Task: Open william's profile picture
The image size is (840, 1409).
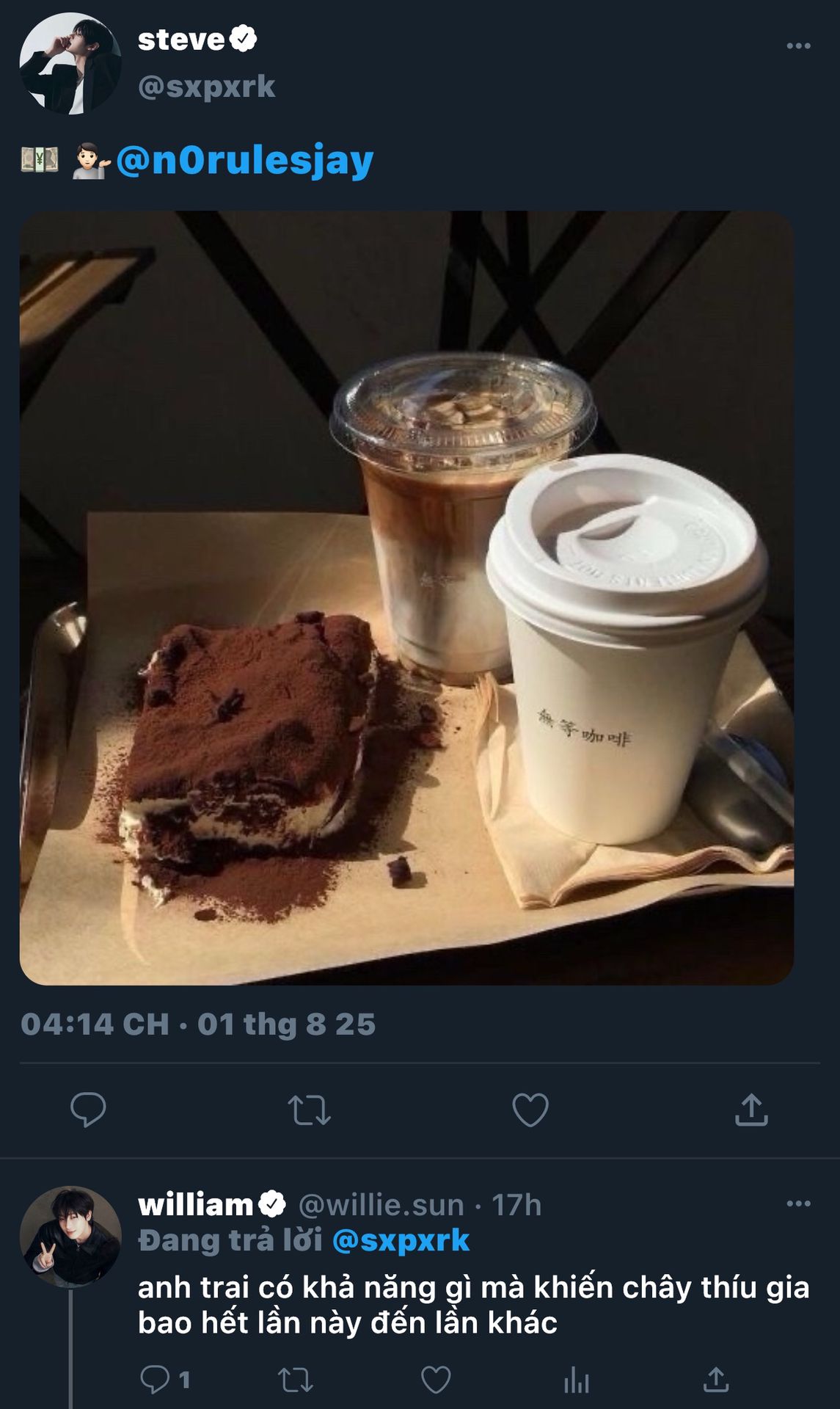Action: pos(70,1236)
